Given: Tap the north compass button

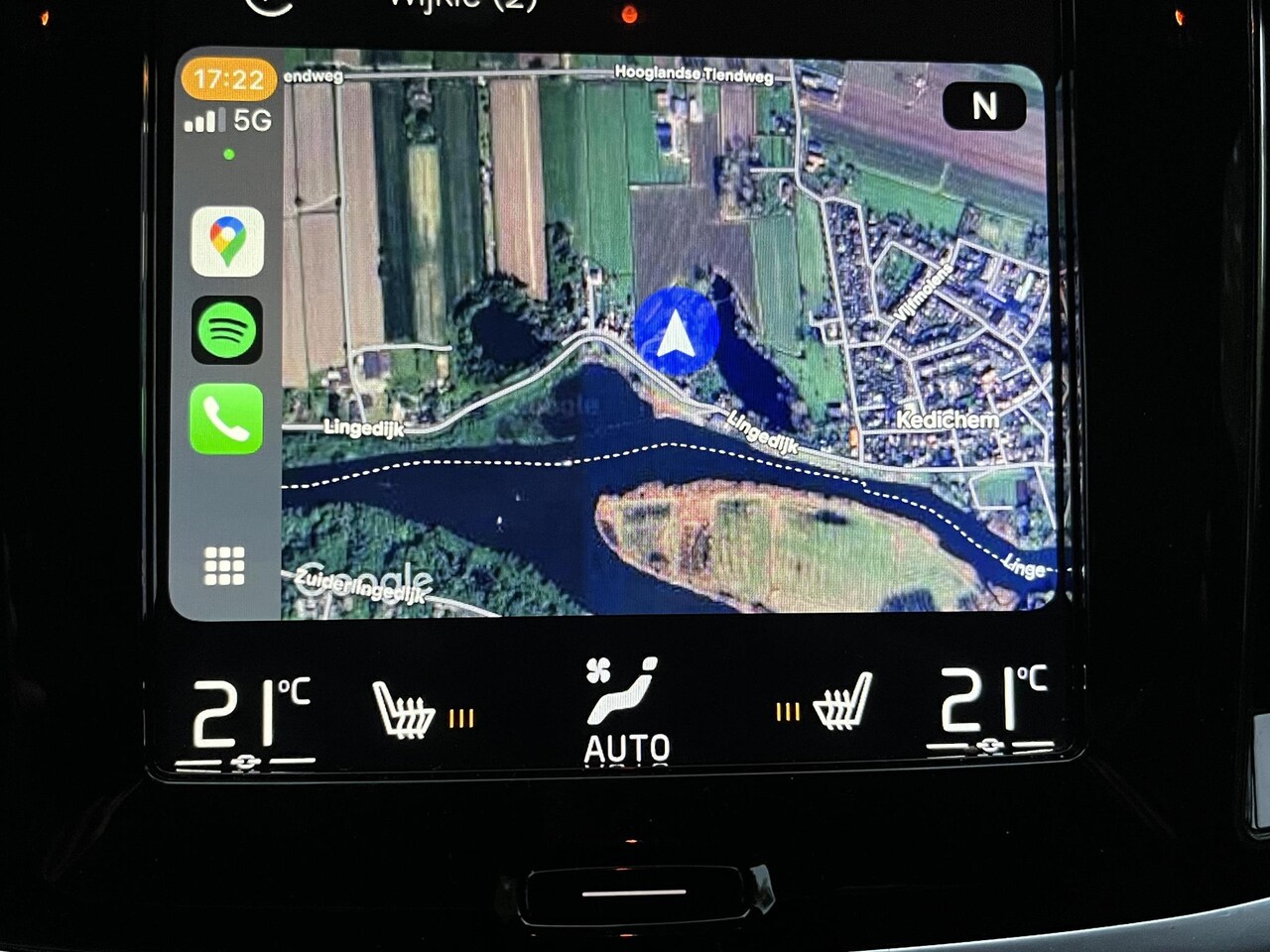Looking at the screenshot, I should [983, 106].
